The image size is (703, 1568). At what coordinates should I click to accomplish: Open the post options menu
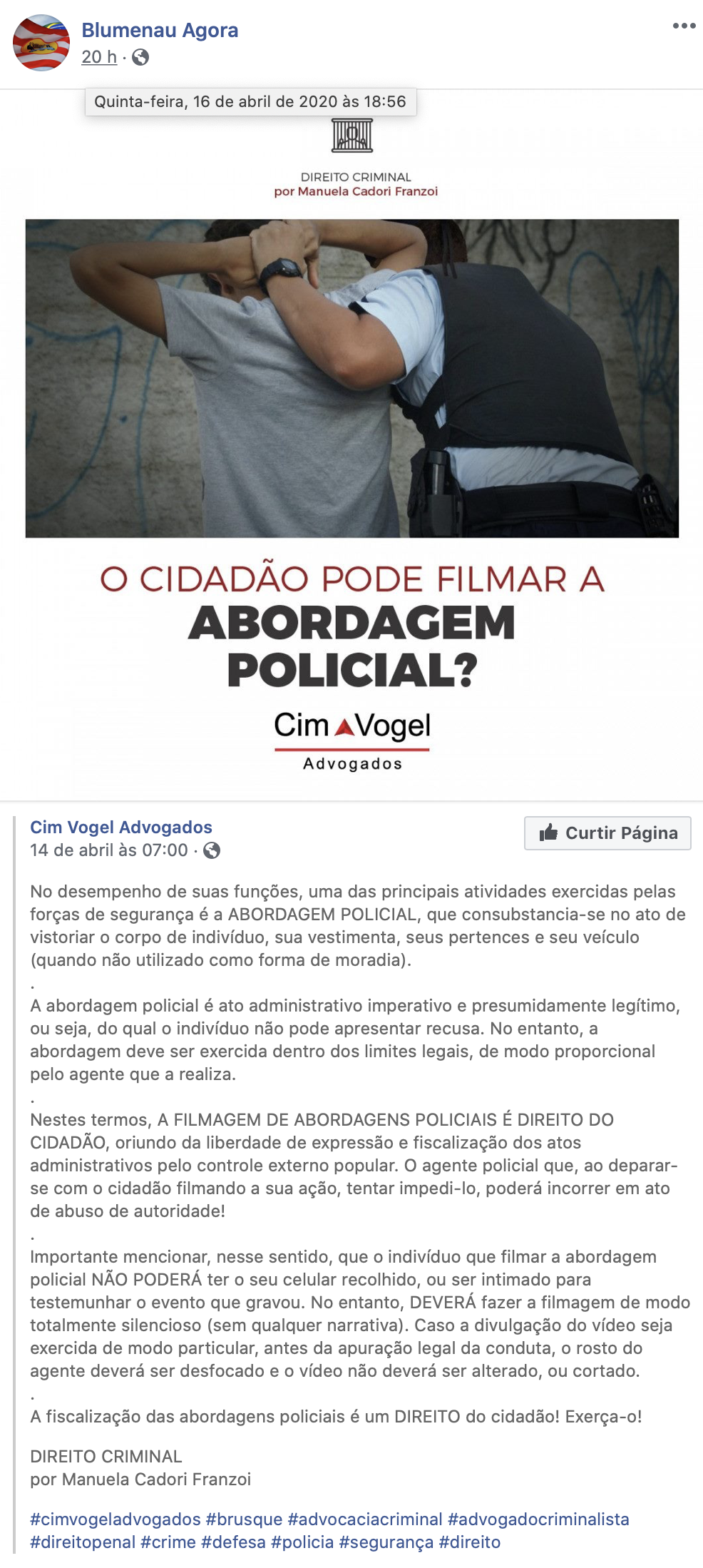pos(684,26)
